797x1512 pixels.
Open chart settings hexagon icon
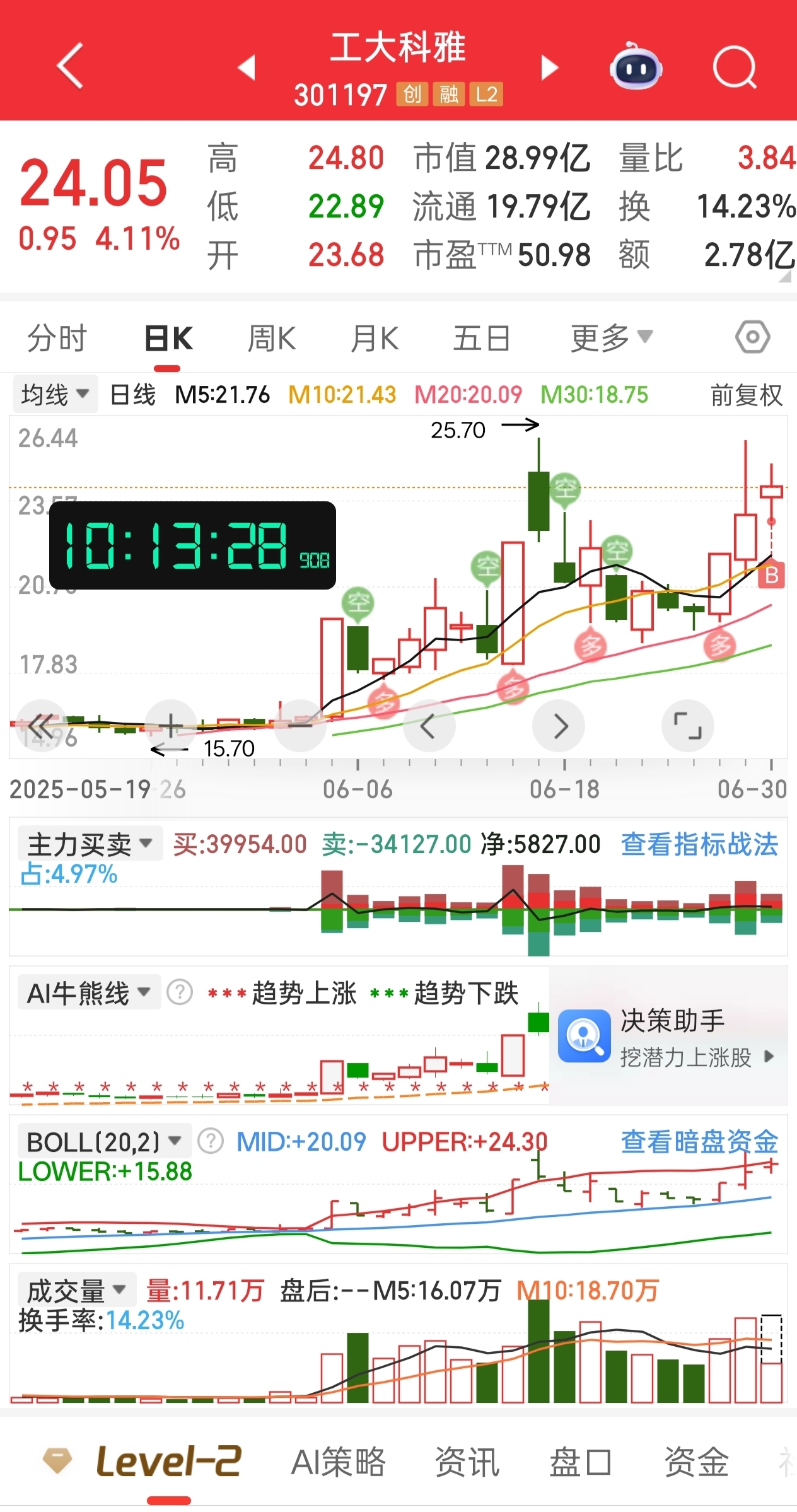753,337
